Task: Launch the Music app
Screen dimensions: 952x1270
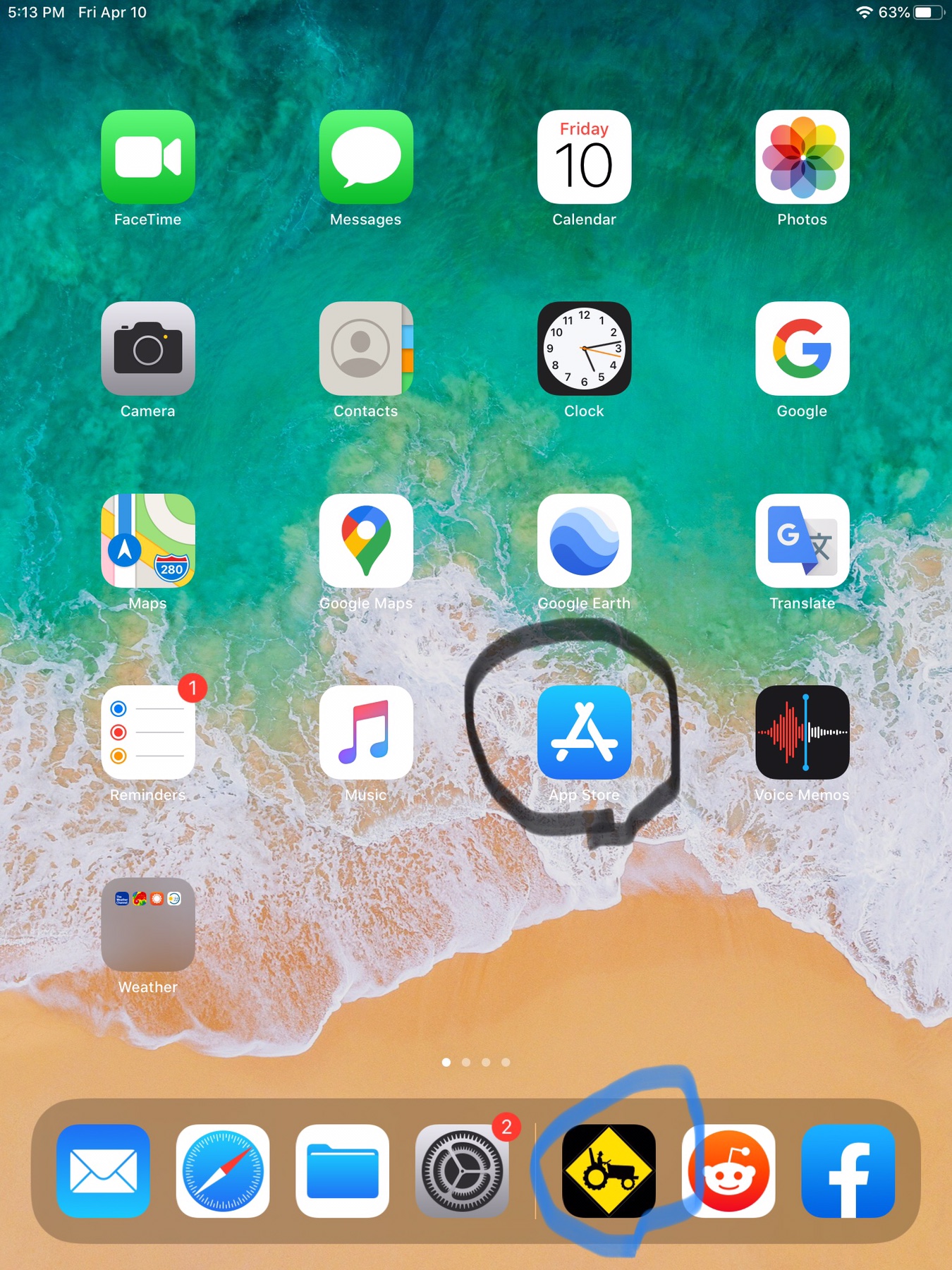Action: (x=366, y=732)
